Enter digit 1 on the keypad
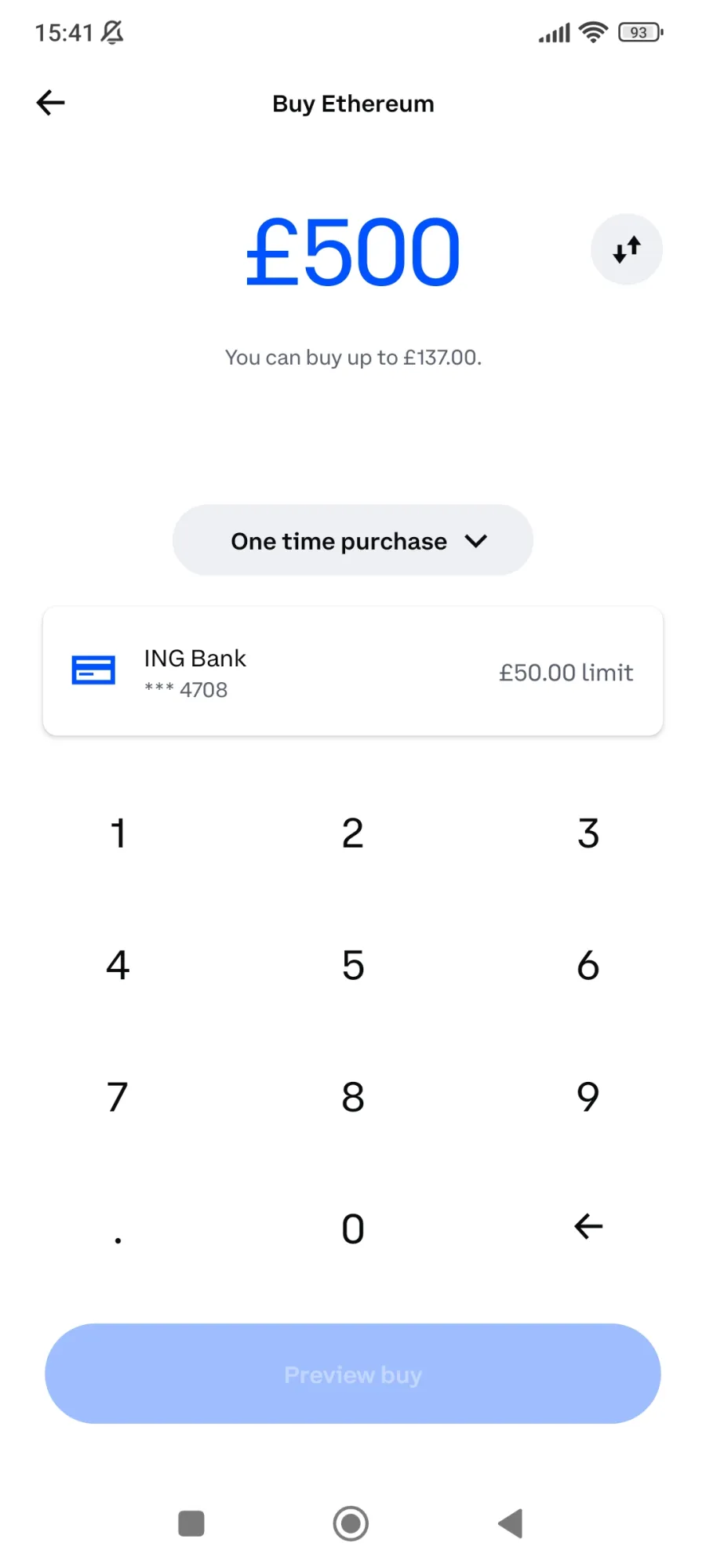 pos(118,833)
